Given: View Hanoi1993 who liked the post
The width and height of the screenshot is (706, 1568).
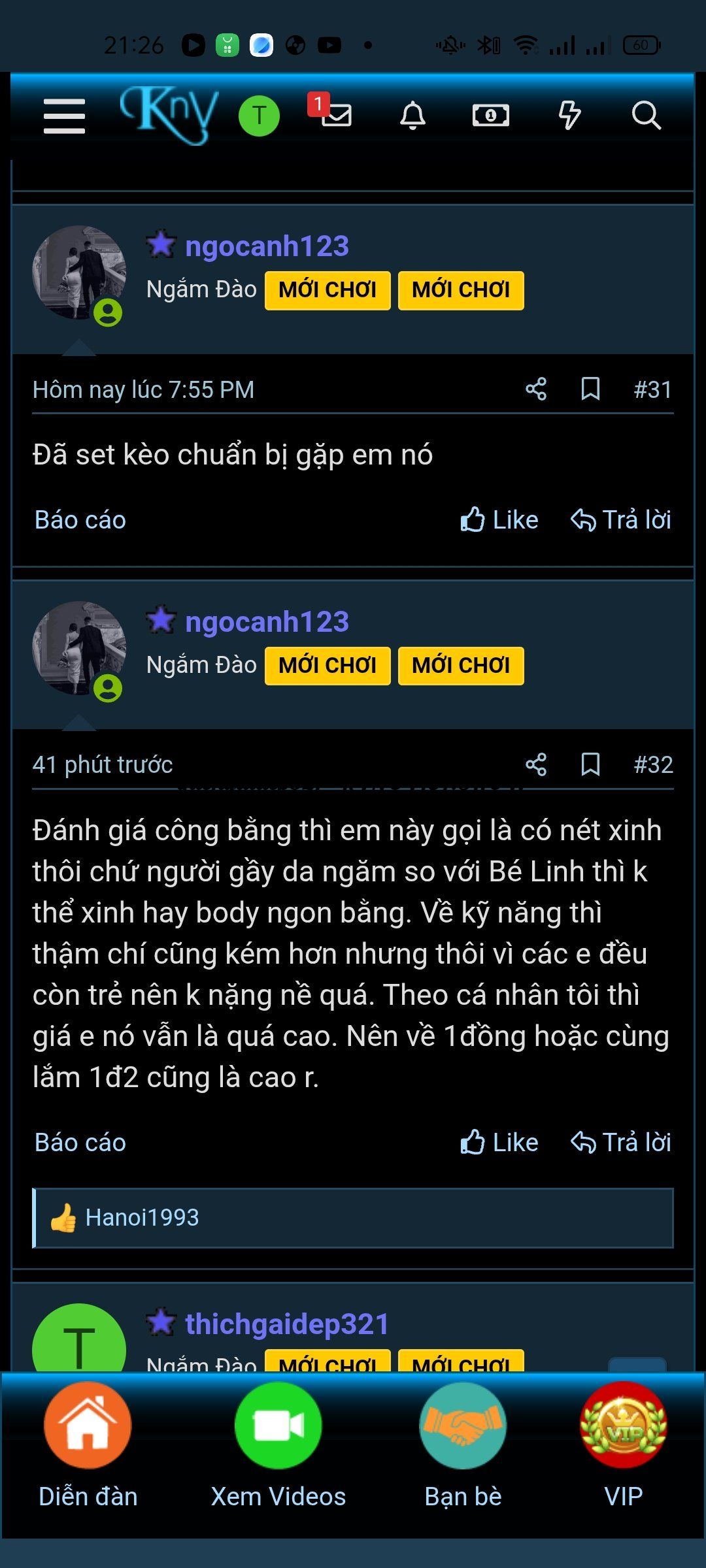Looking at the screenshot, I should point(142,1218).
